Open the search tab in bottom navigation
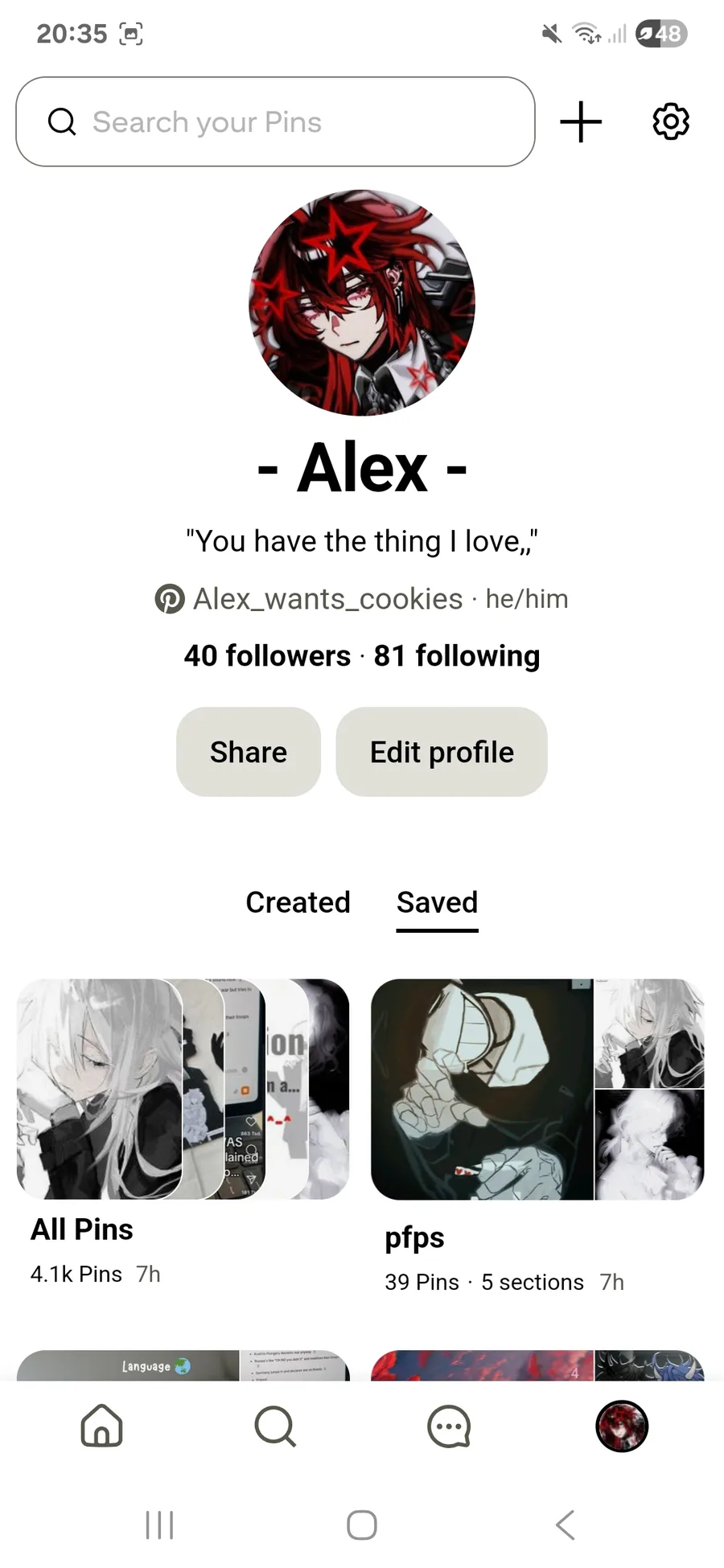 [275, 1426]
